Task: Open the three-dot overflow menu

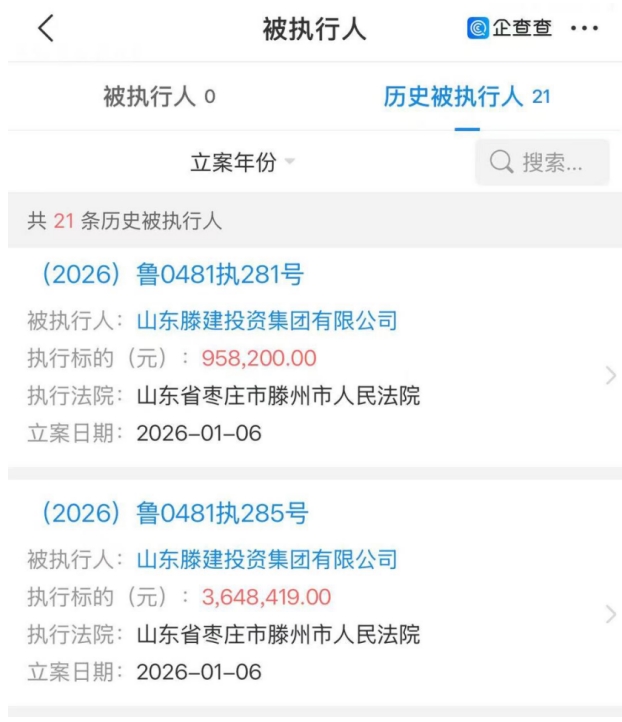Action: coord(584,30)
